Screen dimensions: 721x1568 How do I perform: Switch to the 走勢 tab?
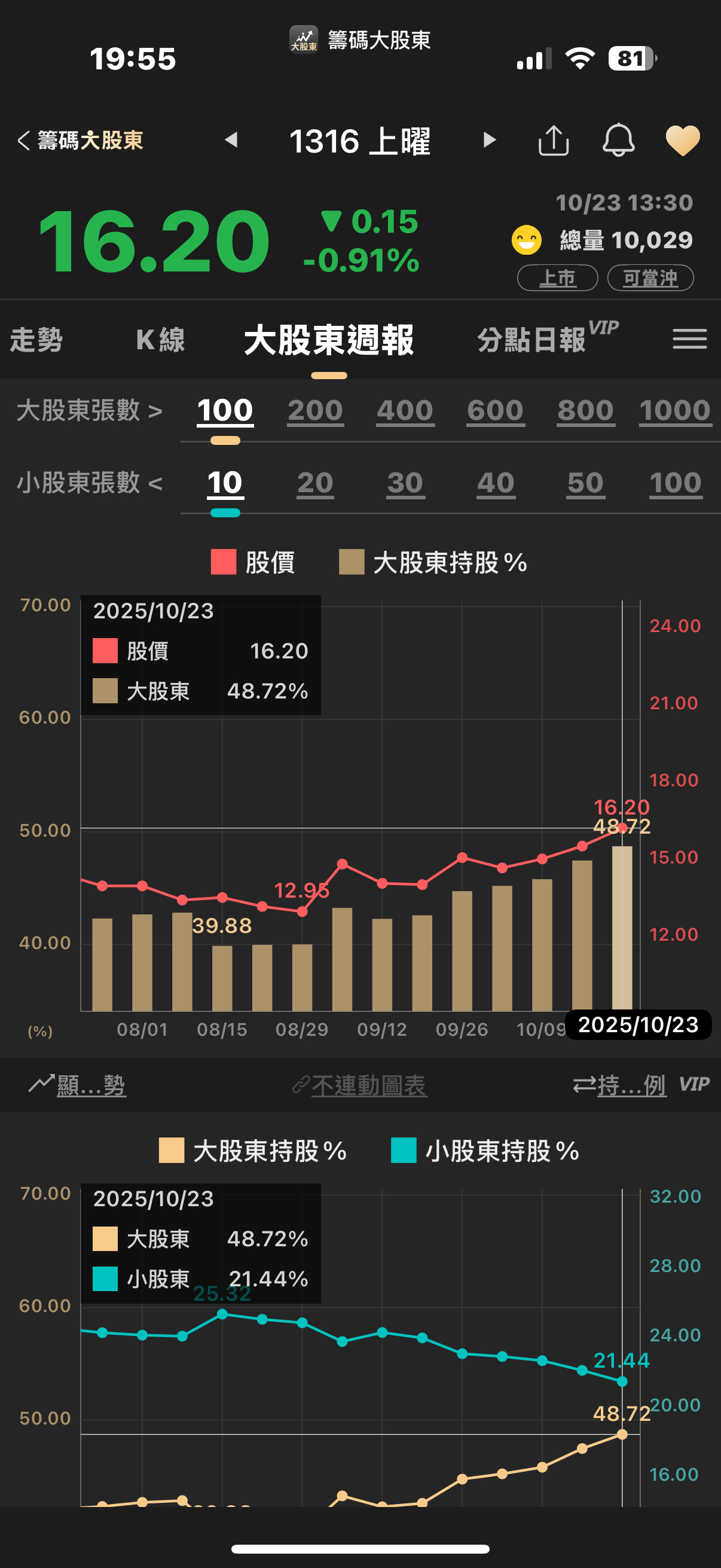click(36, 339)
